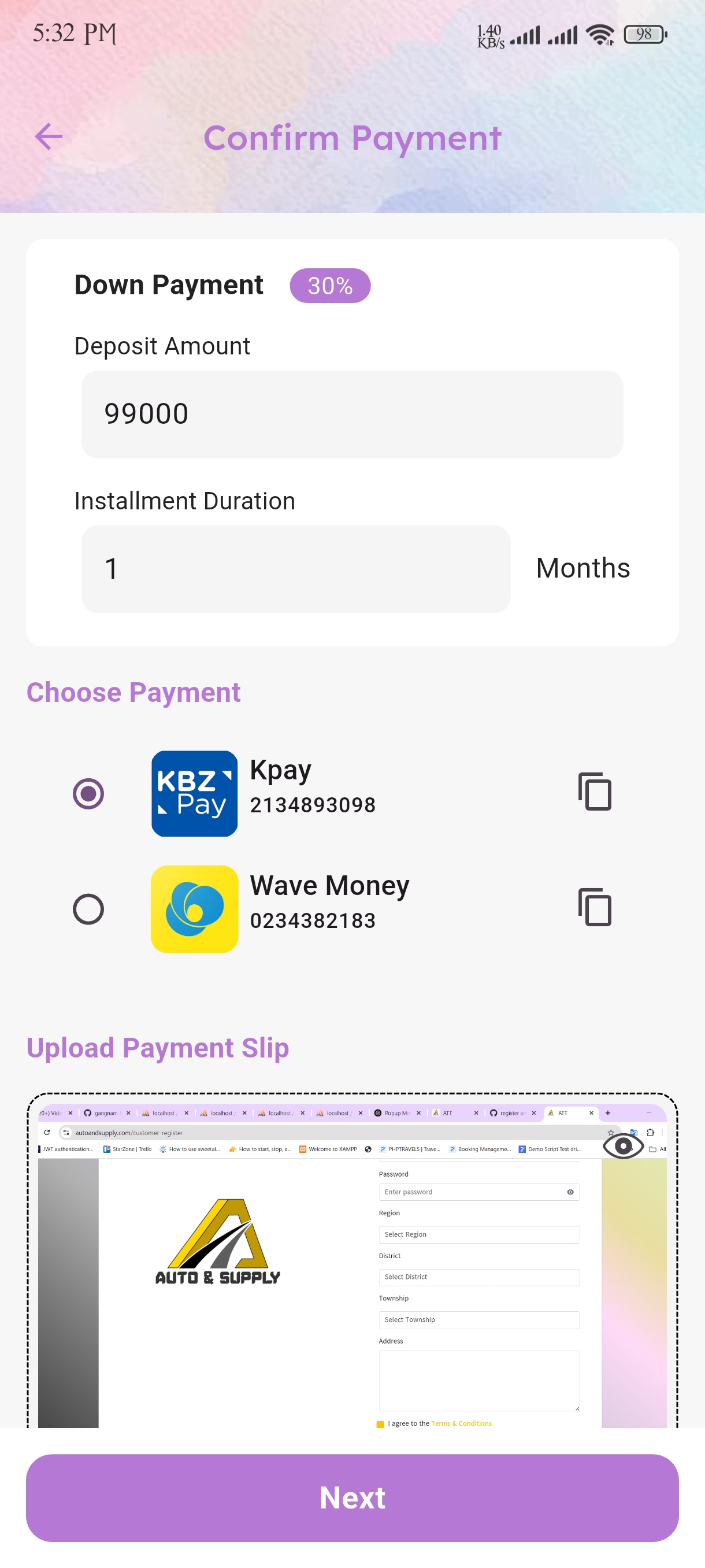
Task: Edit the Deposit Amount field
Action: point(352,414)
